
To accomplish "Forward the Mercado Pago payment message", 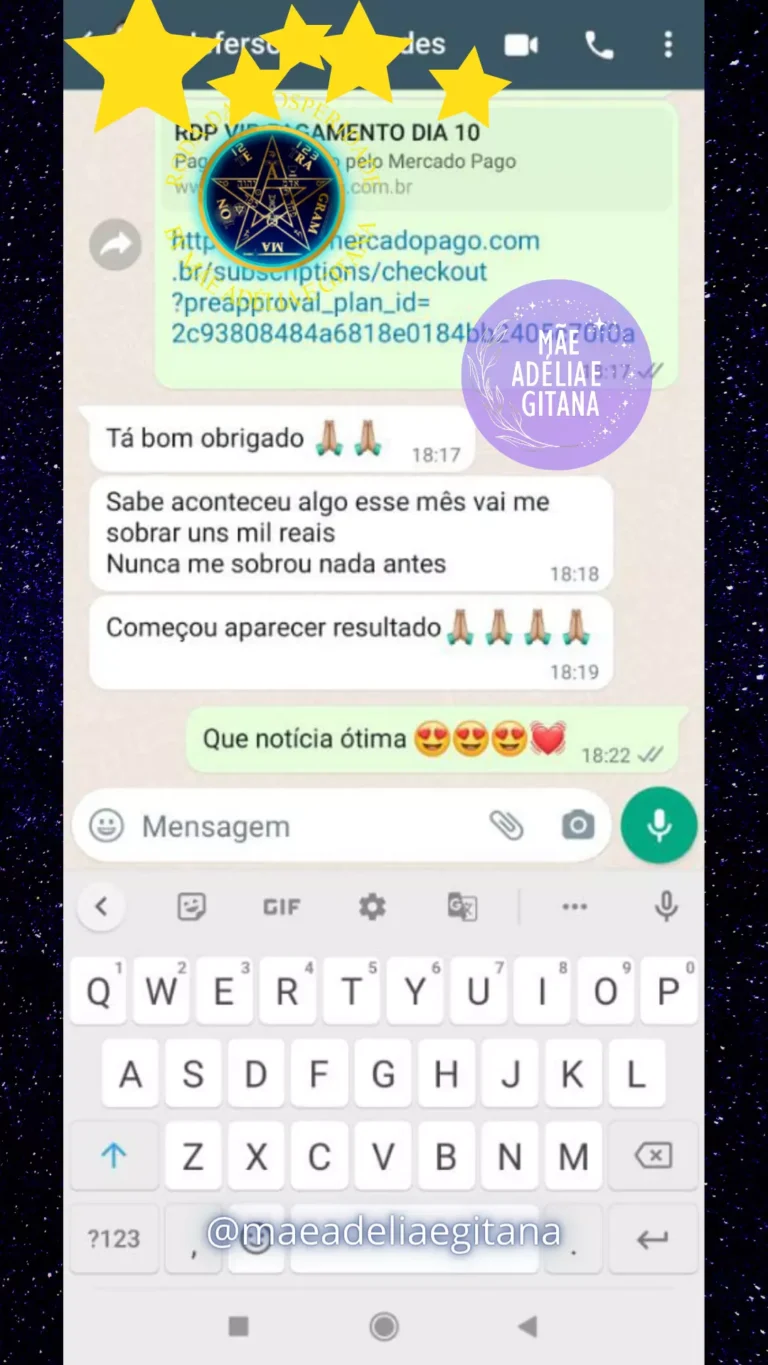I will click(115, 244).
